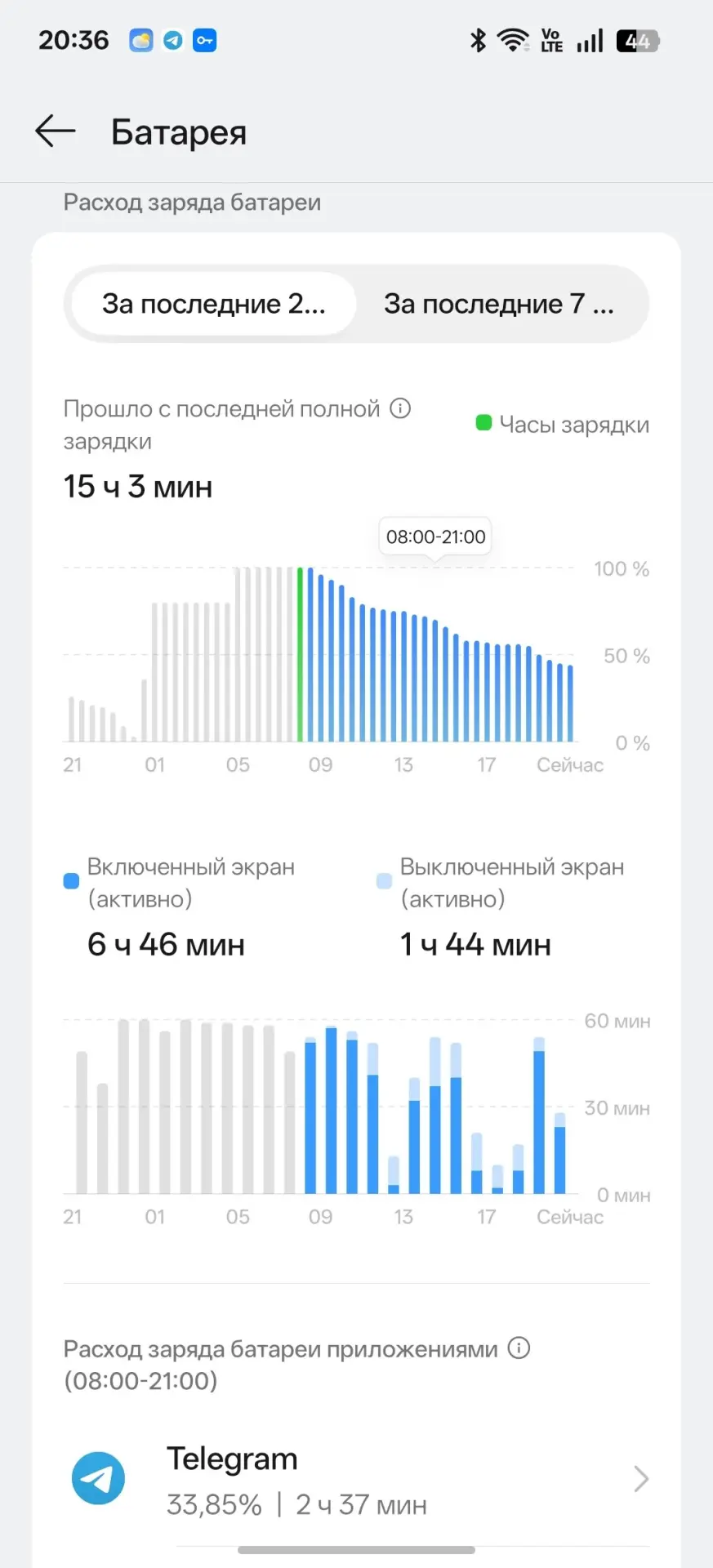Switch to the За последние 7 ... tab
The height and width of the screenshot is (1568, 713).
coord(499,304)
